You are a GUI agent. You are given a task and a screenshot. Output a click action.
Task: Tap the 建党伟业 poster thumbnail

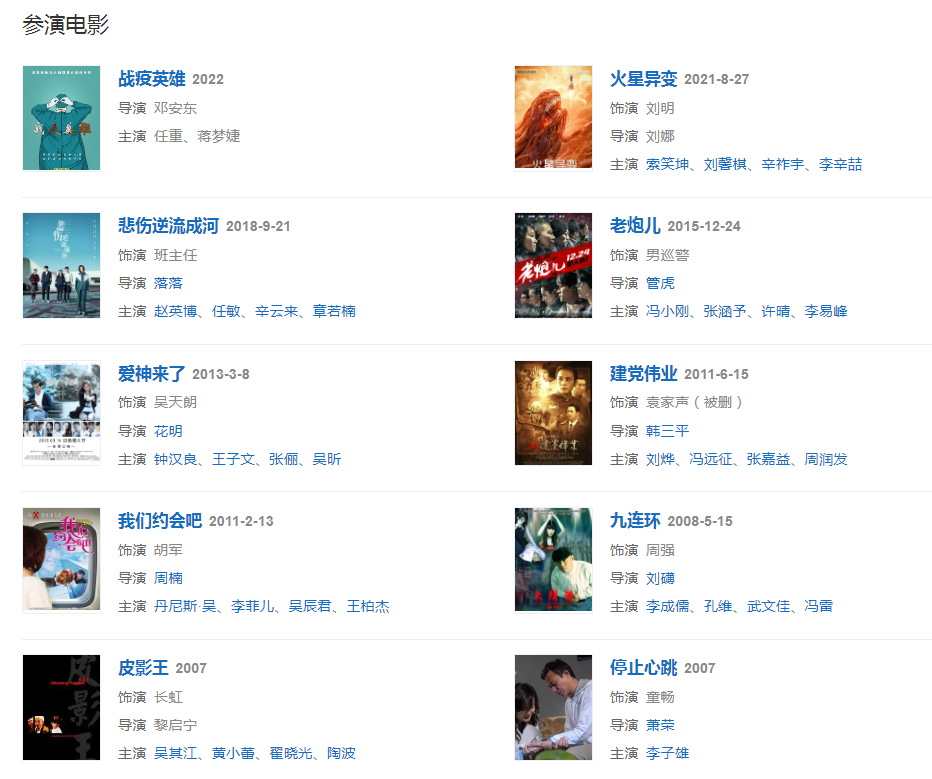[x=553, y=413]
